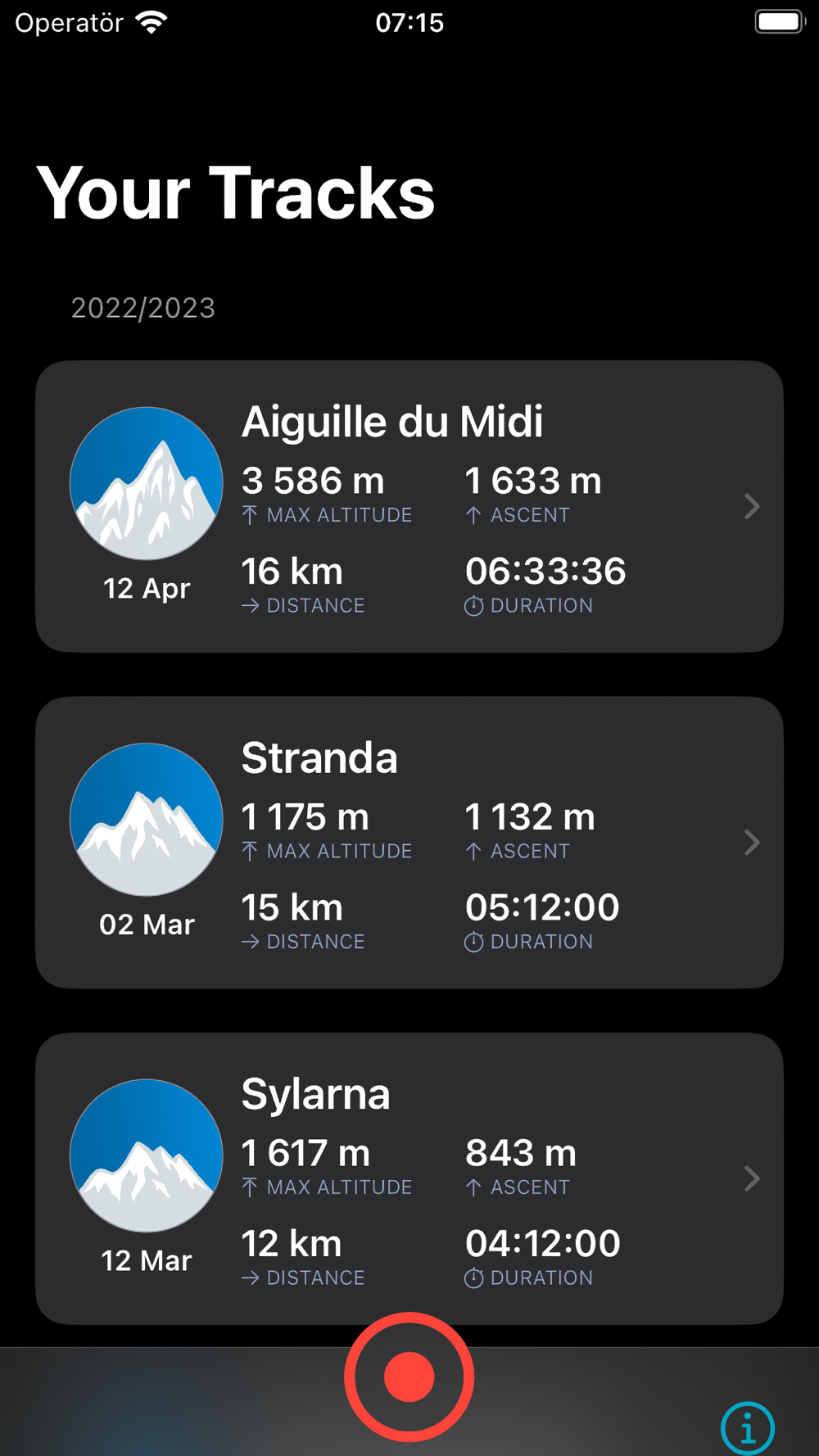Image resolution: width=819 pixels, height=1456 pixels.
Task: Open the Stranda track details
Action: pos(409,842)
